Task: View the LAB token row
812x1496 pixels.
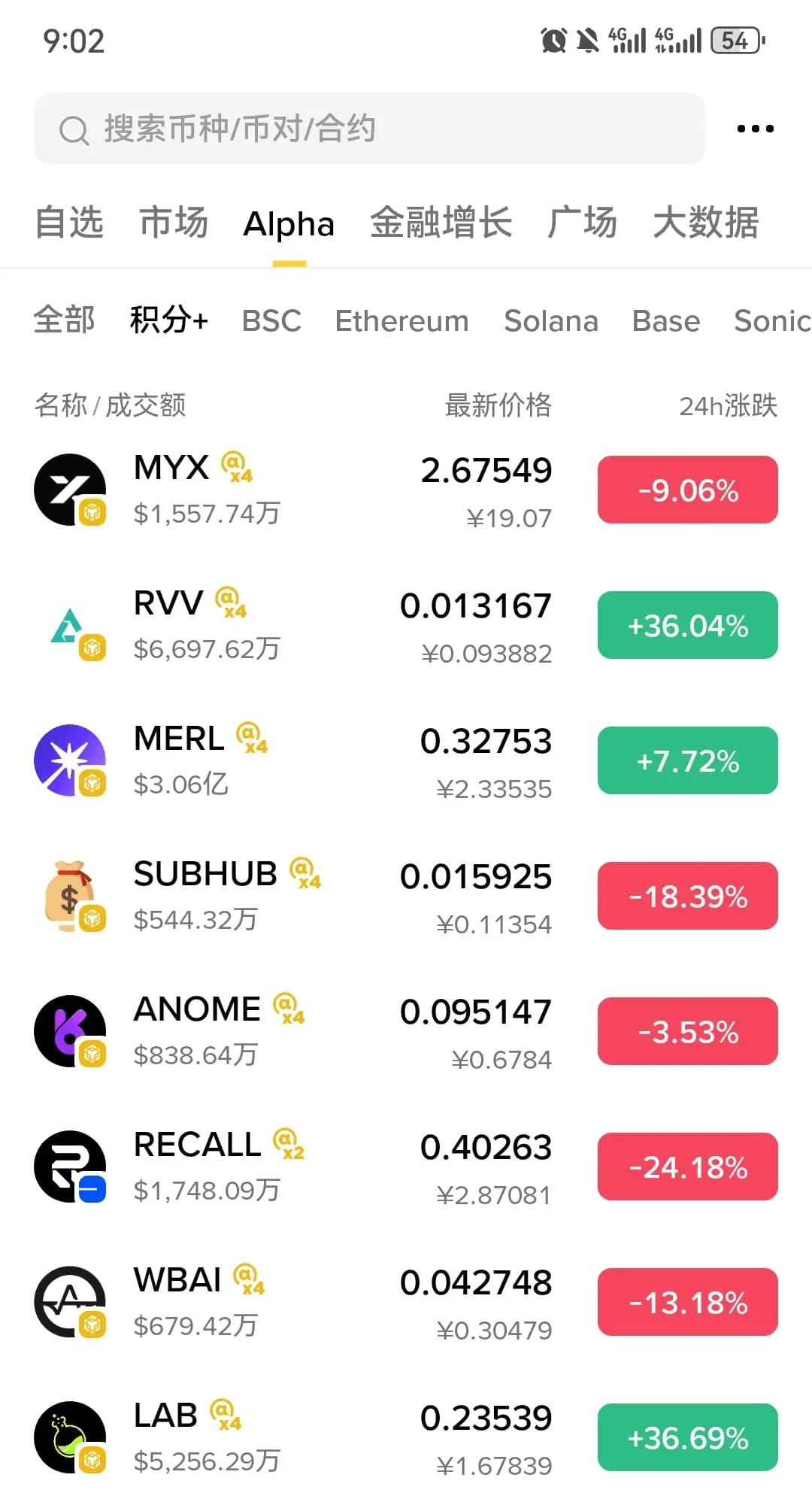Action: point(406,1438)
